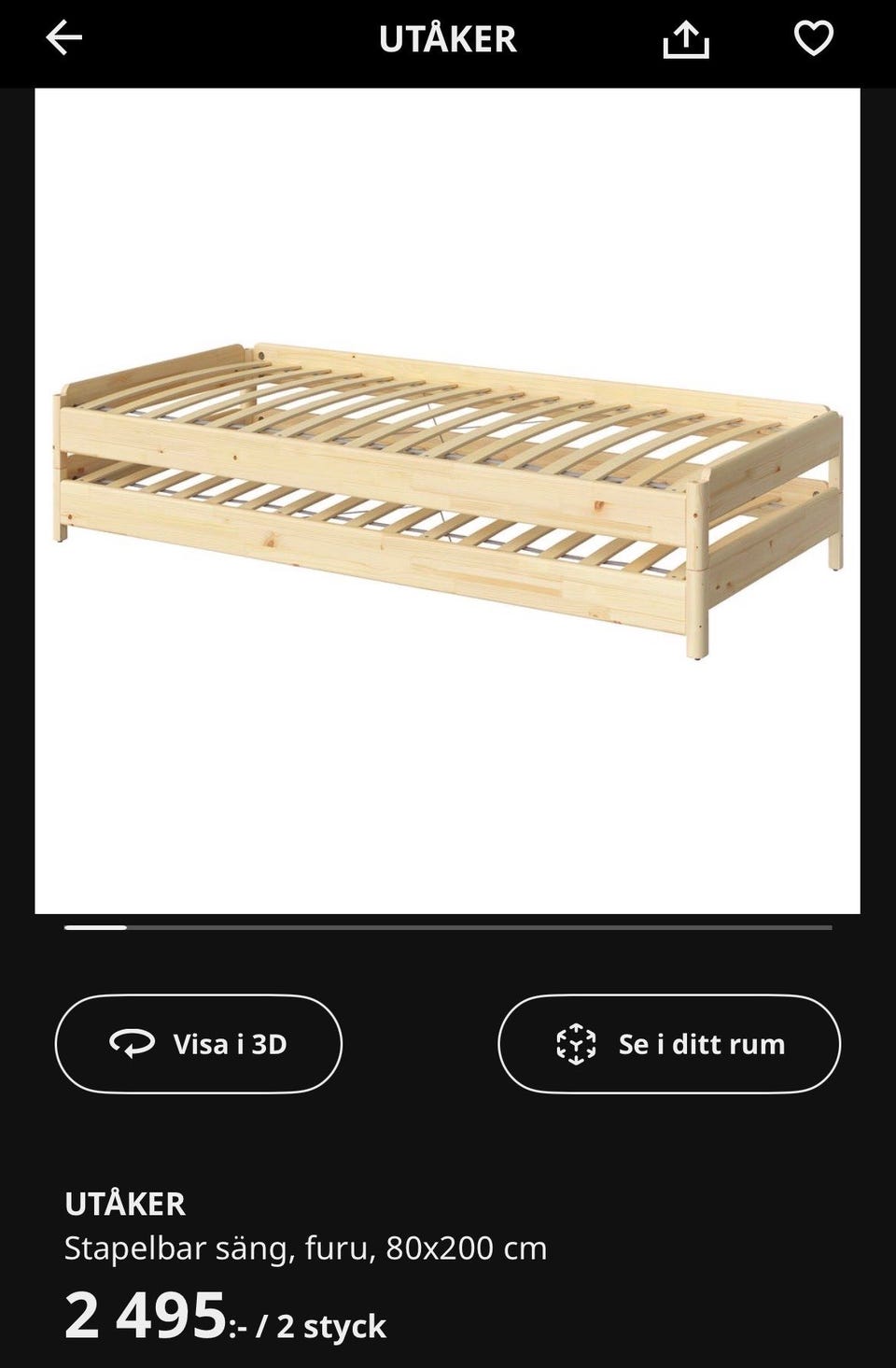
Task: Tap the image carousel progress bar
Action: tap(446, 928)
